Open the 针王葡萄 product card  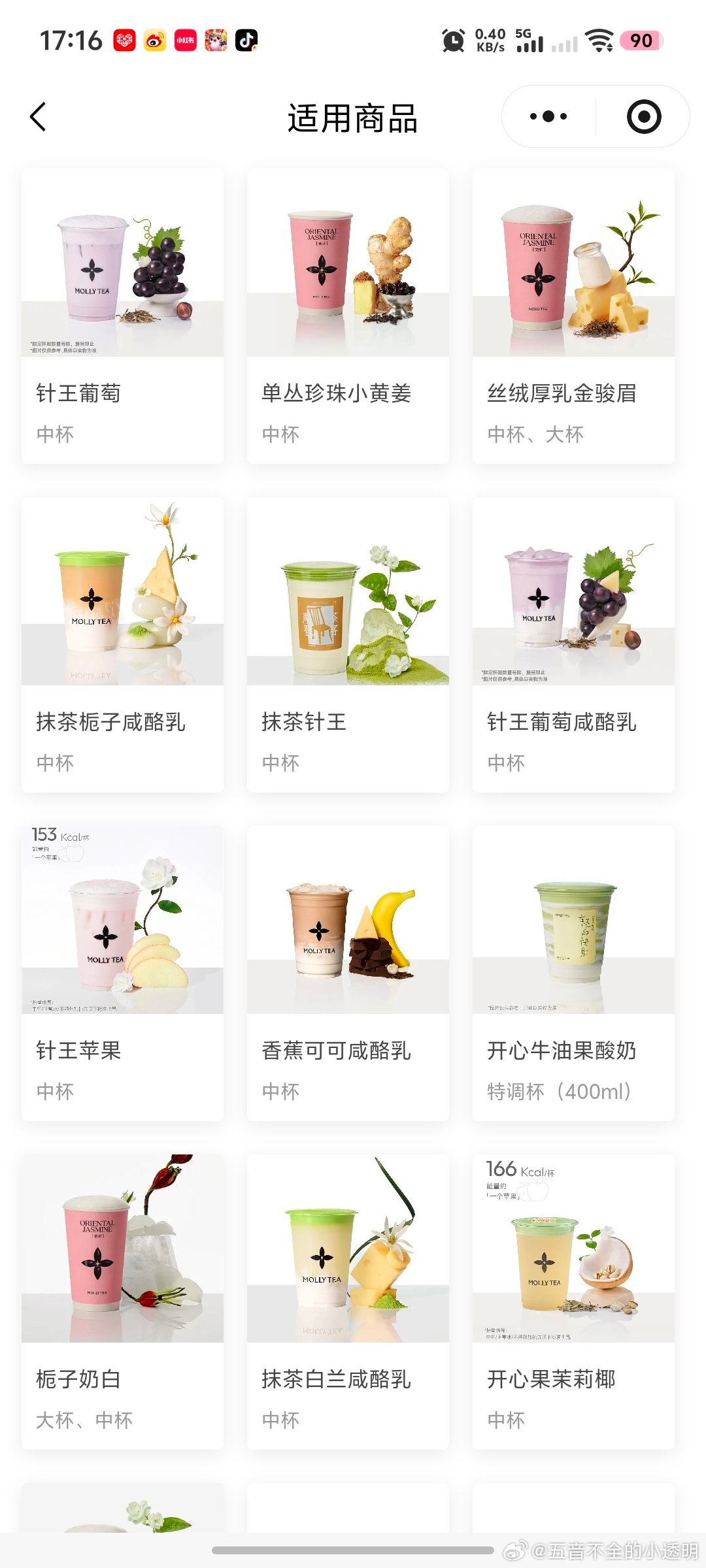pyautogui.click(x=122, y=316)
